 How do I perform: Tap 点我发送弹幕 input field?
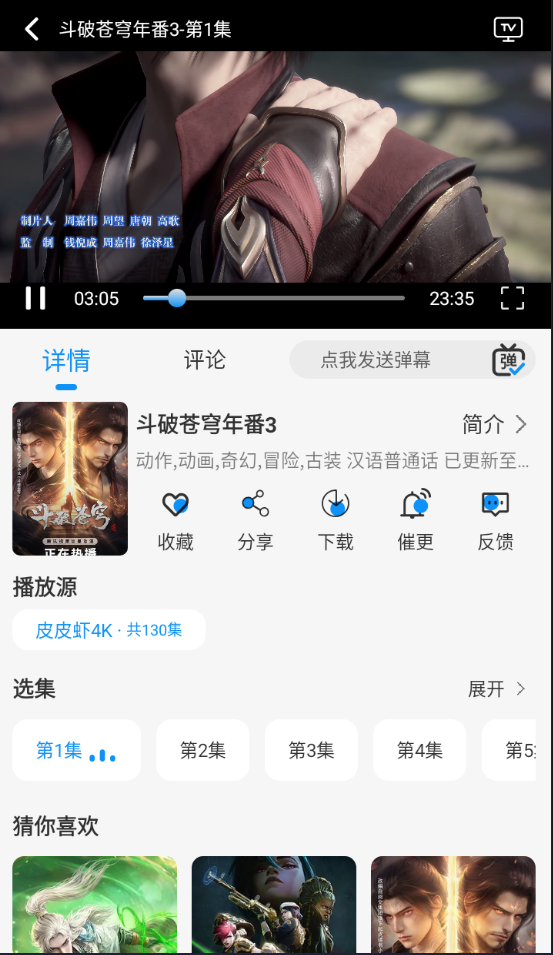point(390,360)
